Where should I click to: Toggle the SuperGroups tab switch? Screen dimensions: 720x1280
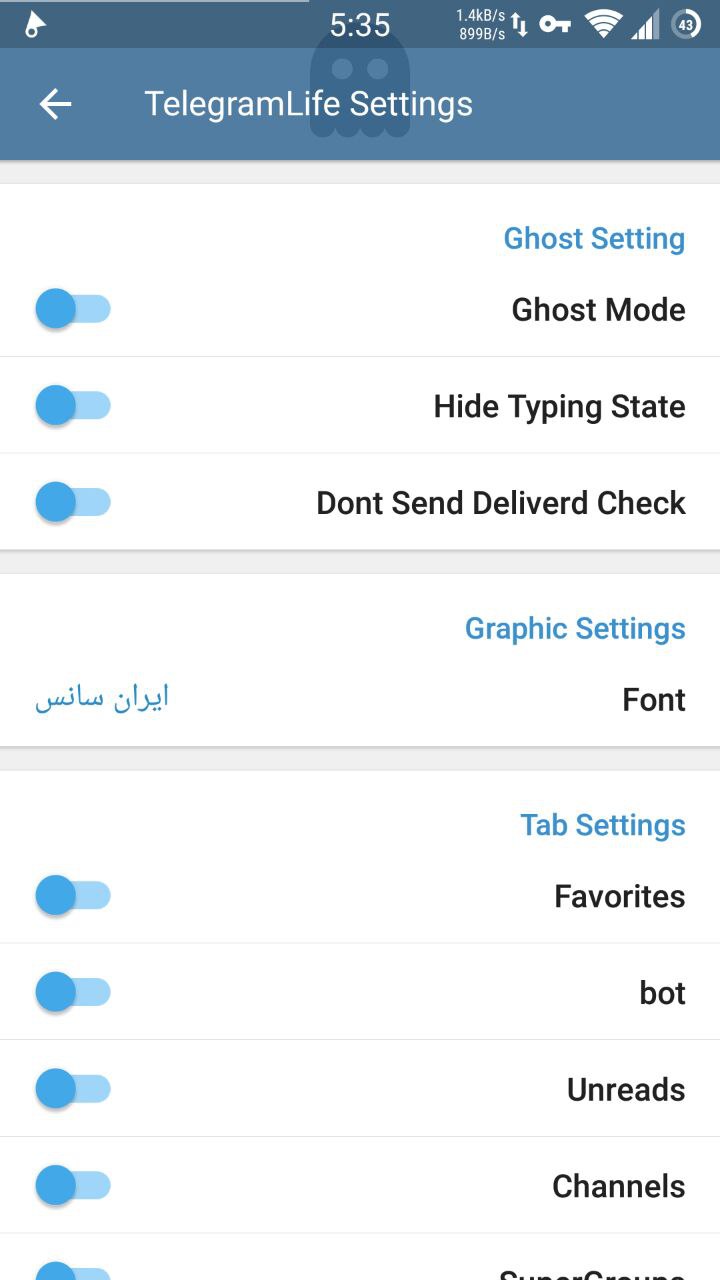pos(72,1272)
